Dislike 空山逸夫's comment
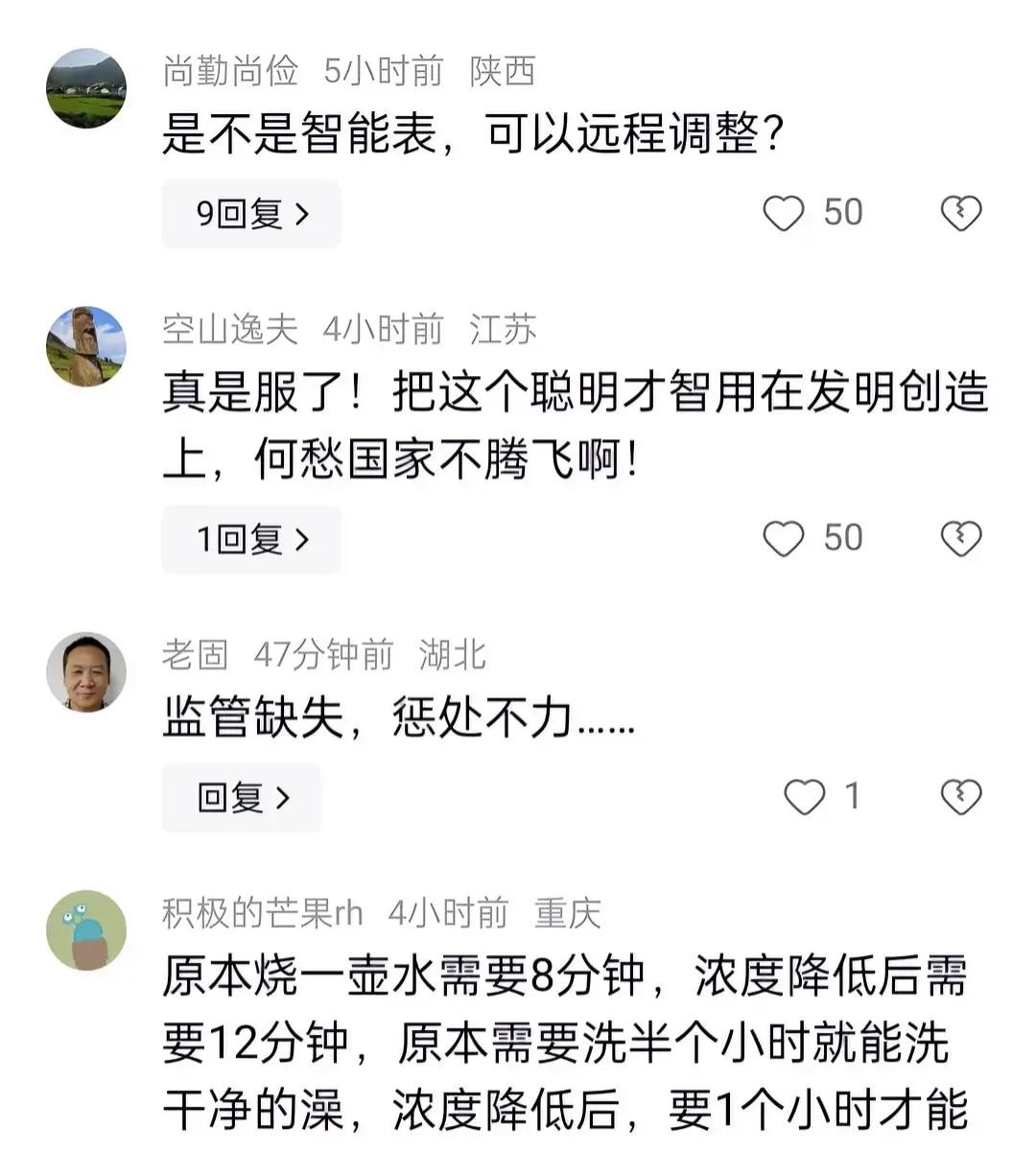1036x1151 pixels. [x=960, y=539]
